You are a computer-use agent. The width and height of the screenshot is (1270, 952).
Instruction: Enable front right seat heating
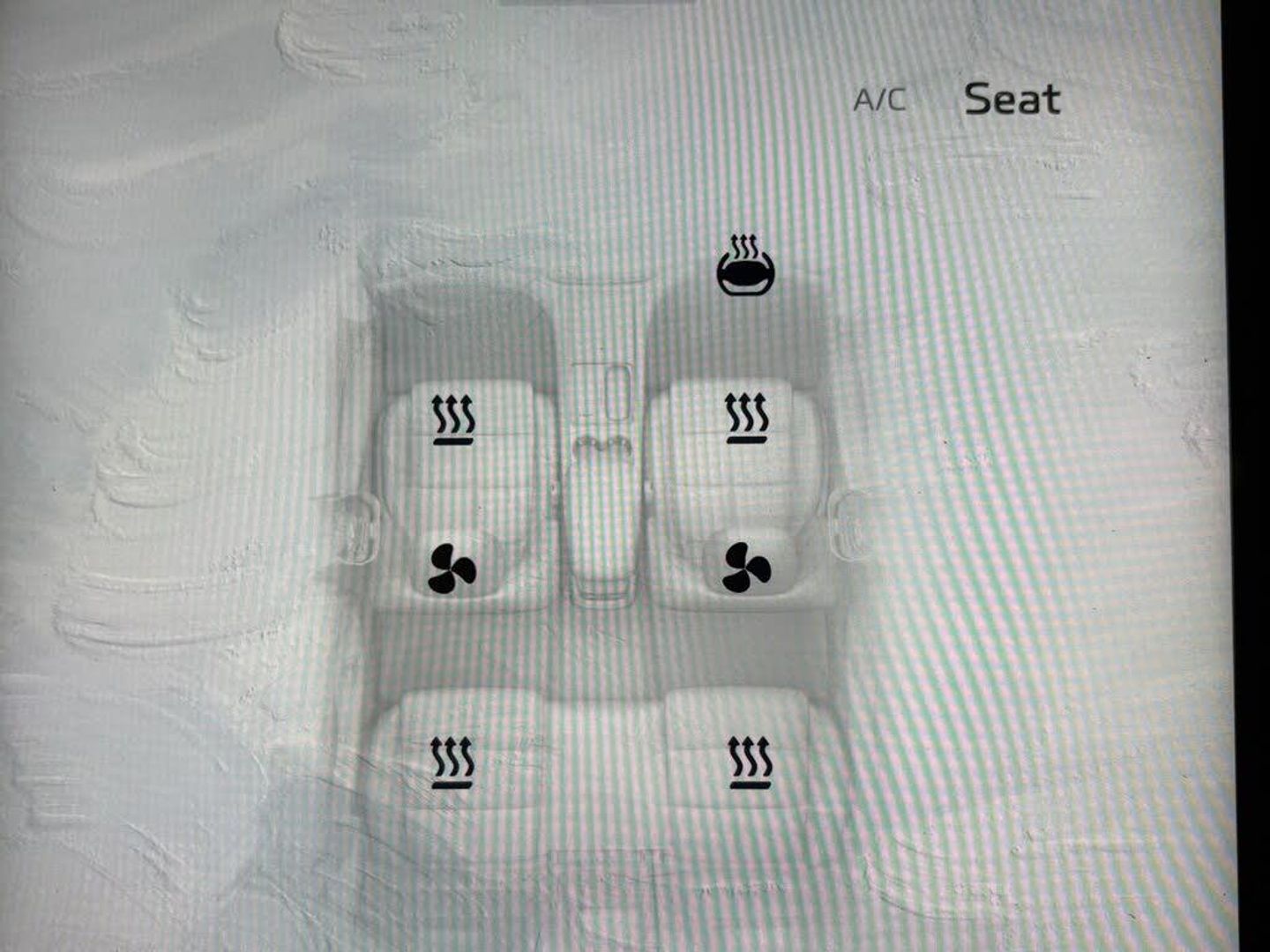(746, 418)
